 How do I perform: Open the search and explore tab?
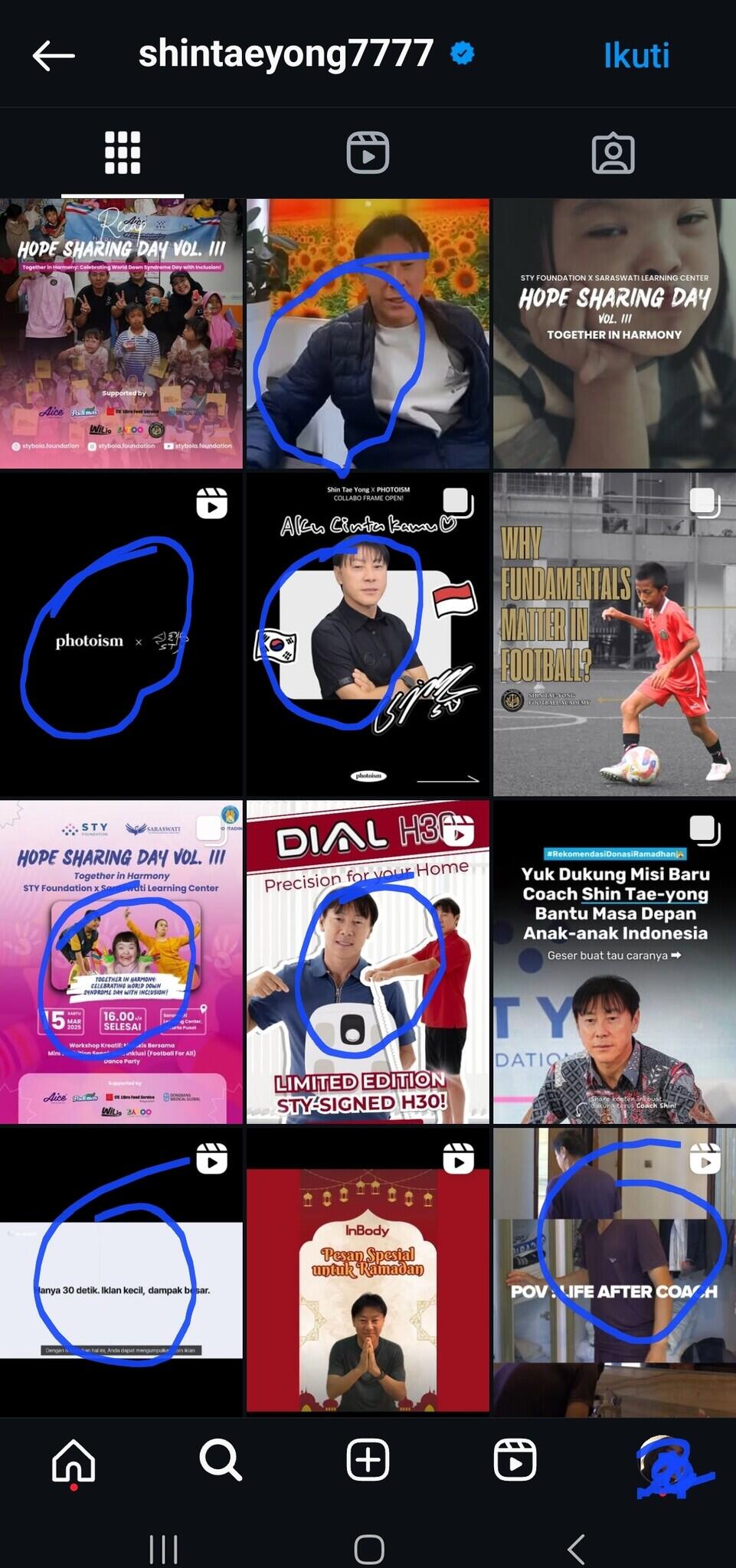221,1461
